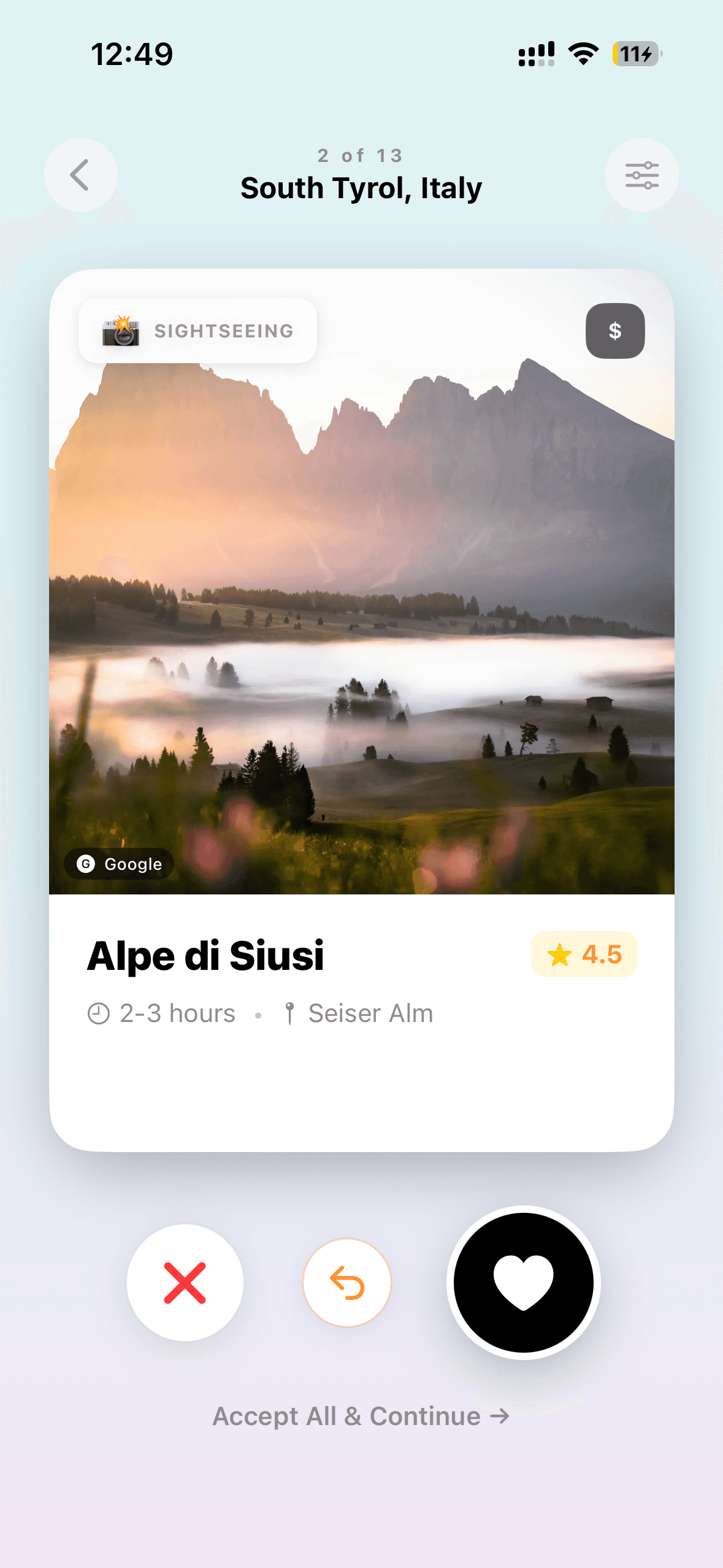723x1568 pixels.
Task: Tap the location pin beside Seiser Alm
Action: (x=291, y=1012)
